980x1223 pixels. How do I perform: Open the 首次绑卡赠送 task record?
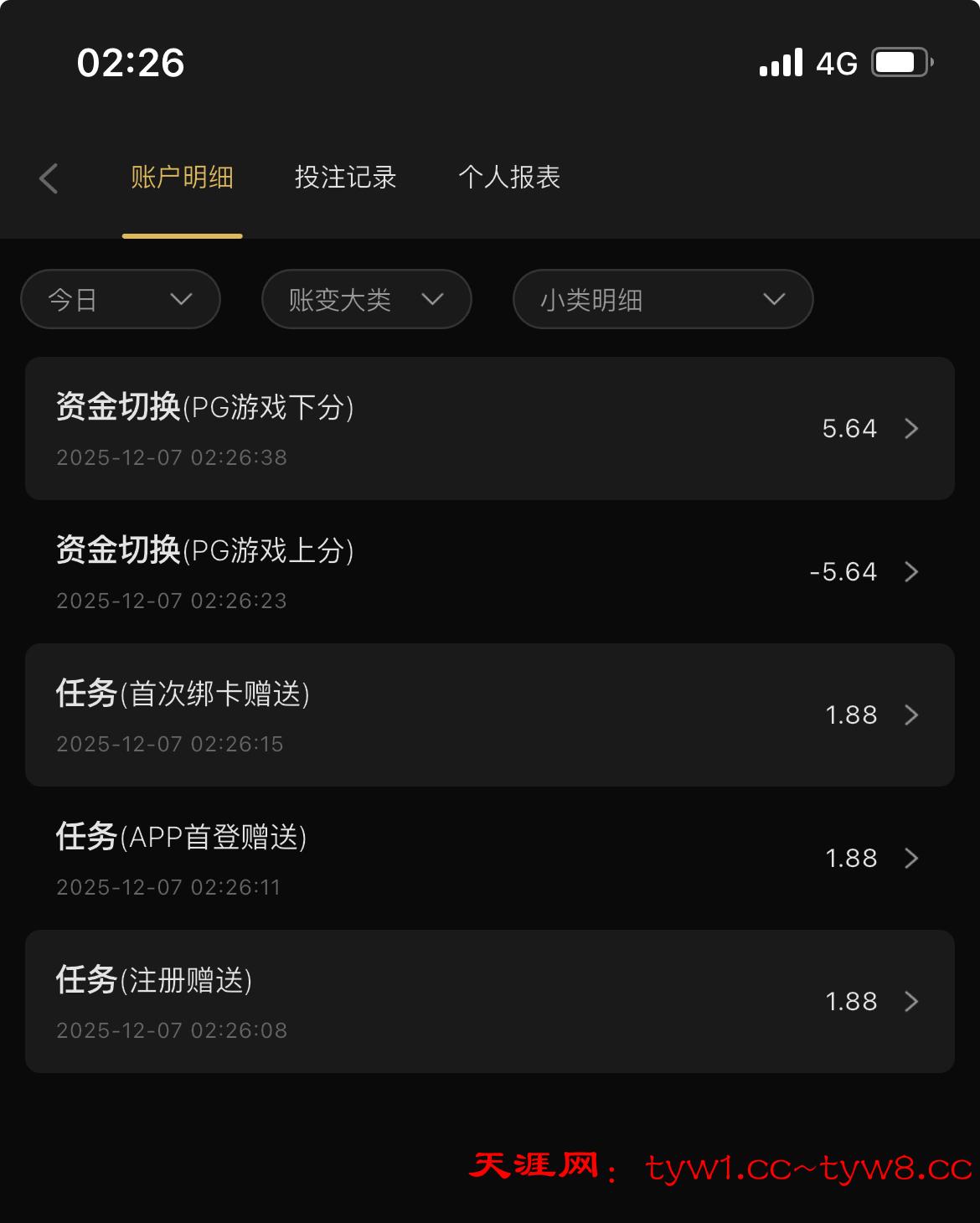[x=490, y=715]
